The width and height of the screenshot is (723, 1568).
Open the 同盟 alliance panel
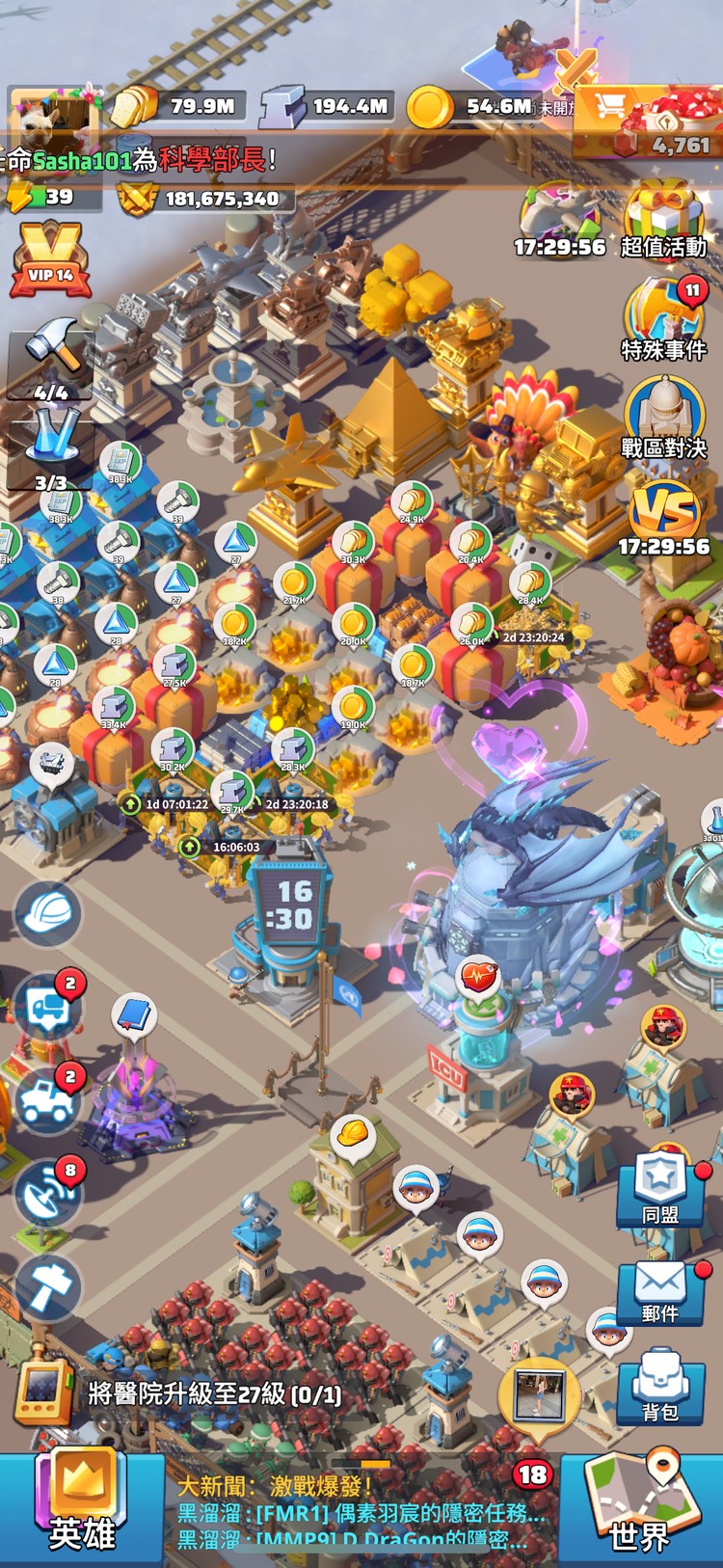point(660,1193)
